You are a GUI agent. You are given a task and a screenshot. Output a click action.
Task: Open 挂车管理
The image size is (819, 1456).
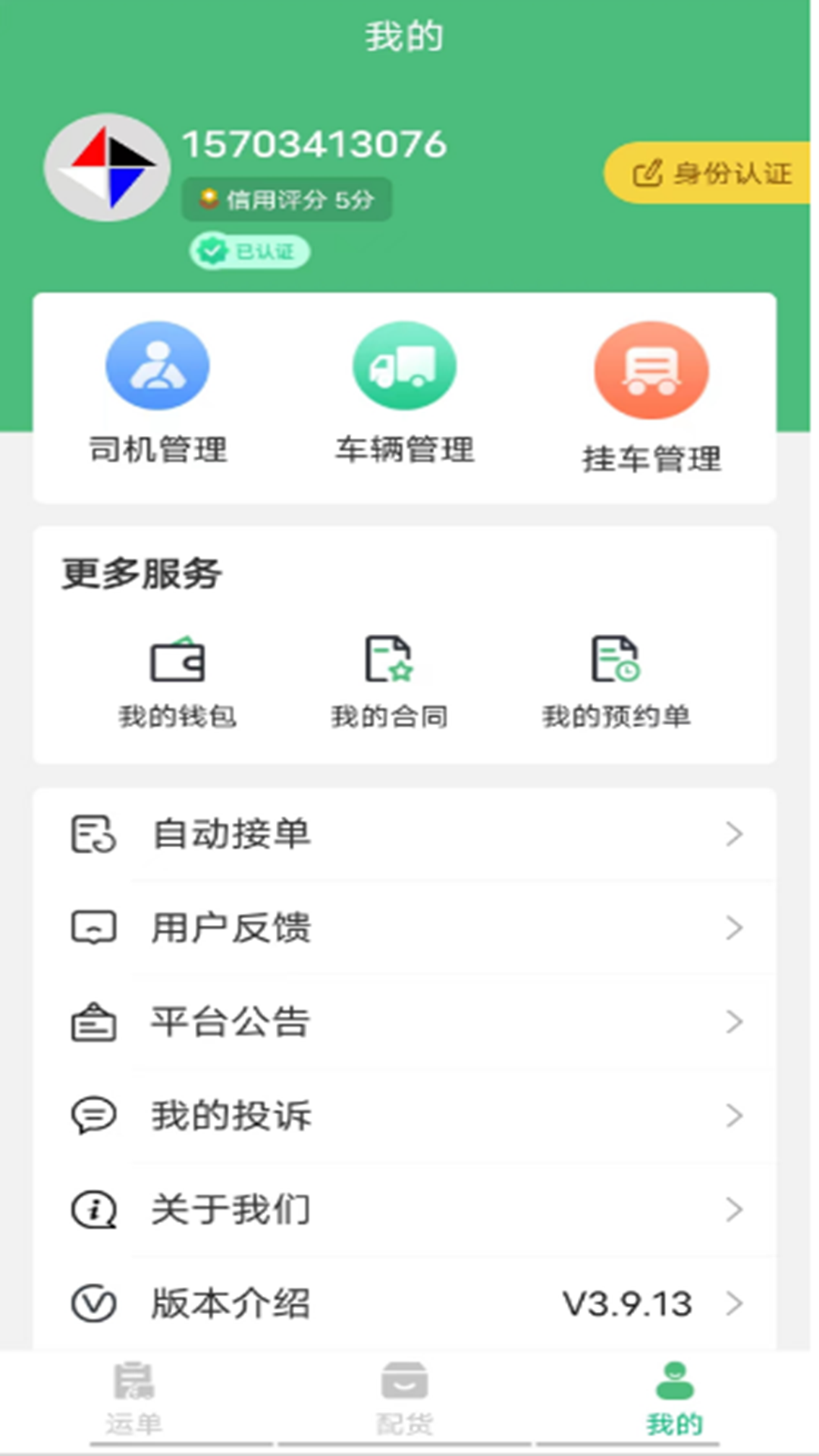coord(651,398)
